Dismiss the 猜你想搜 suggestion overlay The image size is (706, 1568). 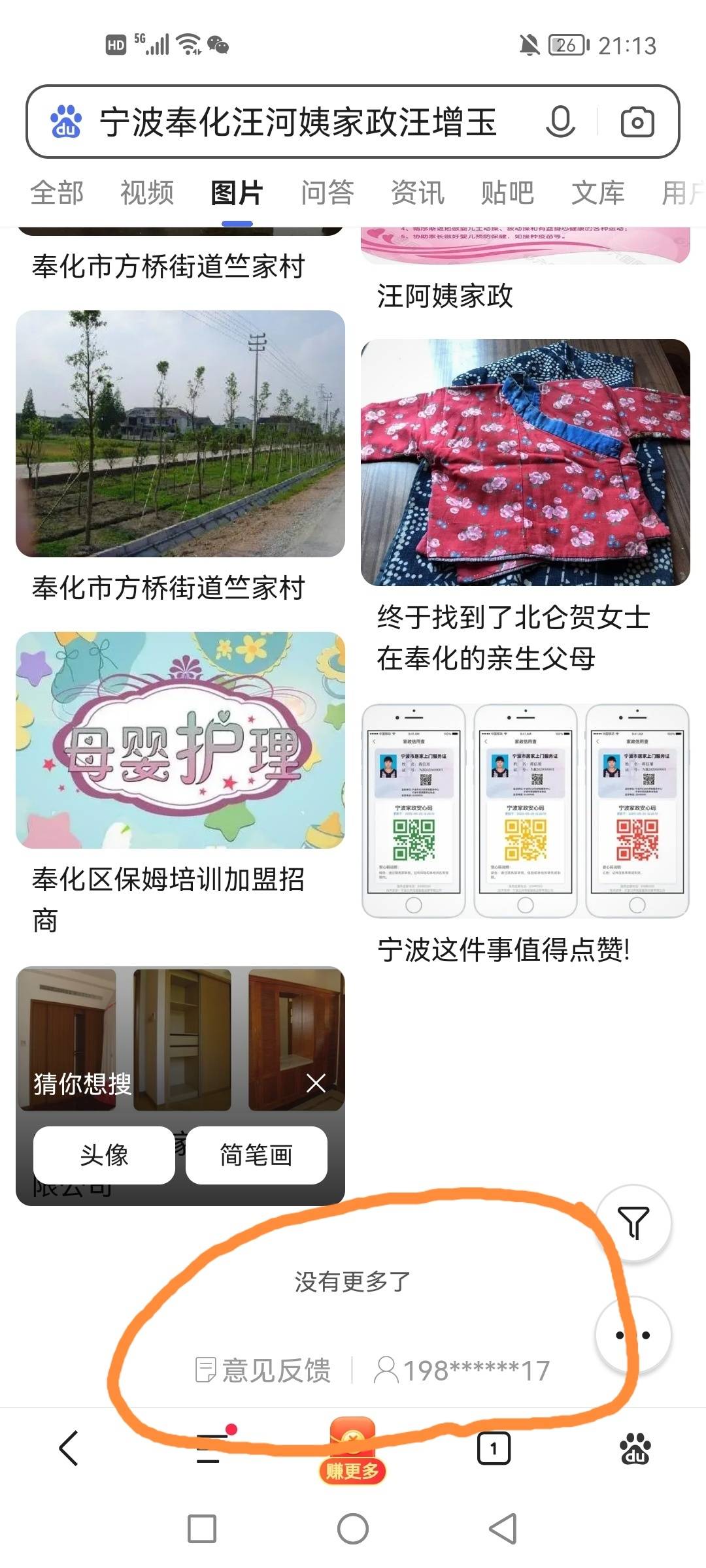pos(316,1083)
